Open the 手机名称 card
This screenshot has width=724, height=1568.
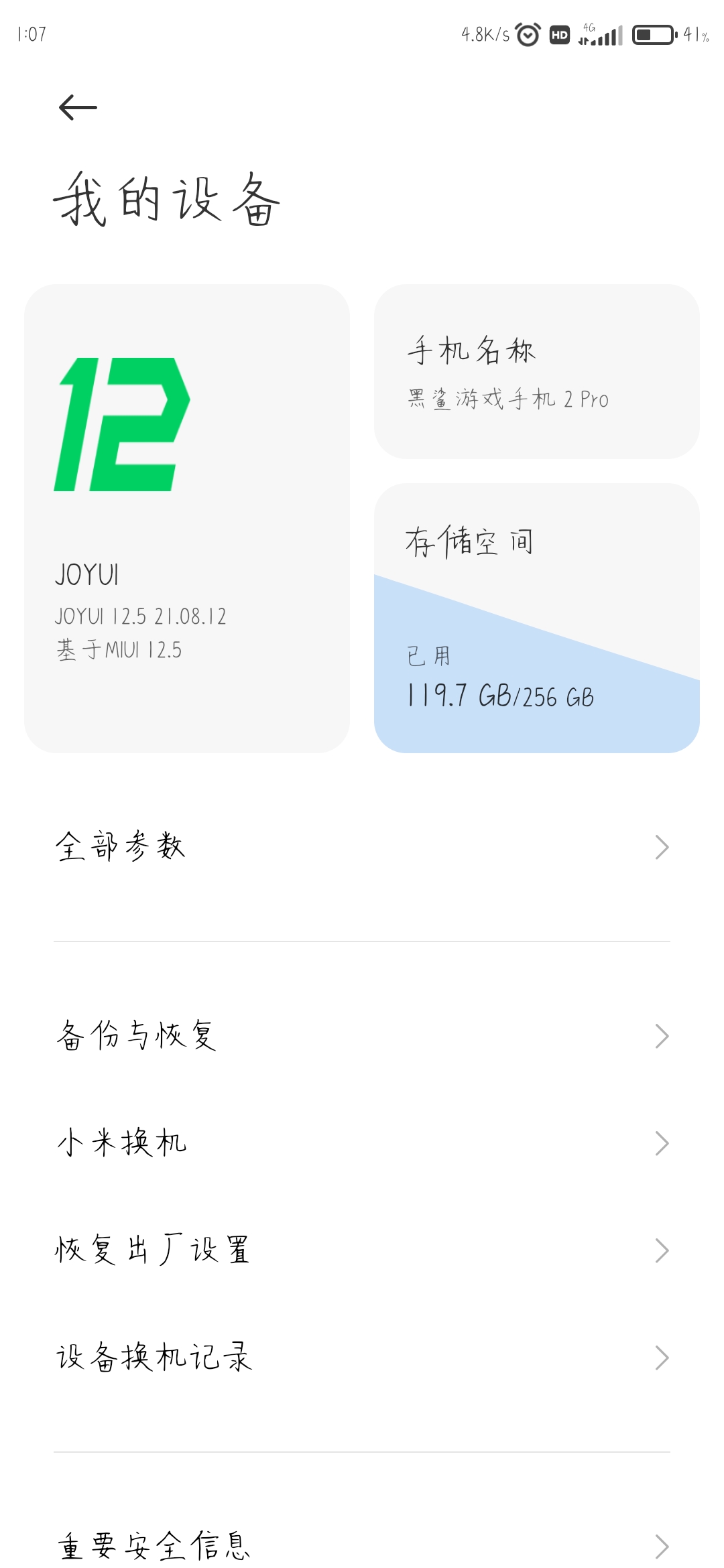click(536, 371)
